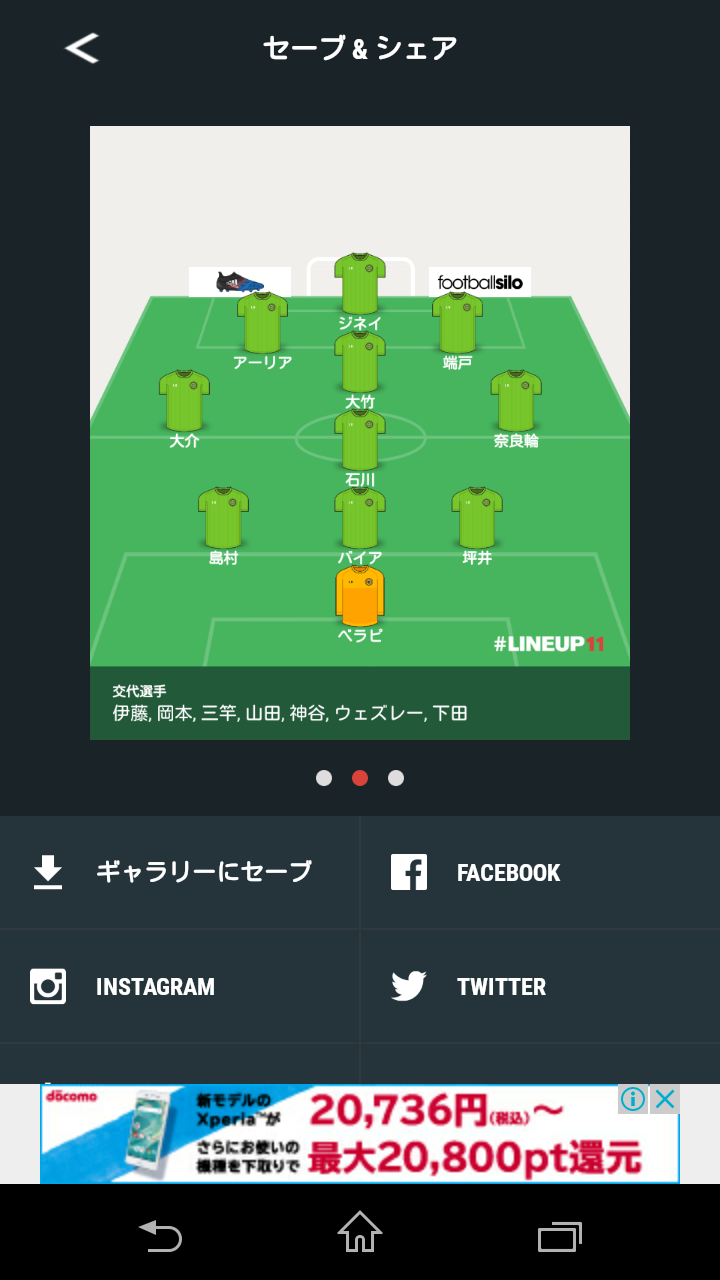Open ad info icon on banner
This screenshot has width=720, height=1280.
click(632, 1100)
